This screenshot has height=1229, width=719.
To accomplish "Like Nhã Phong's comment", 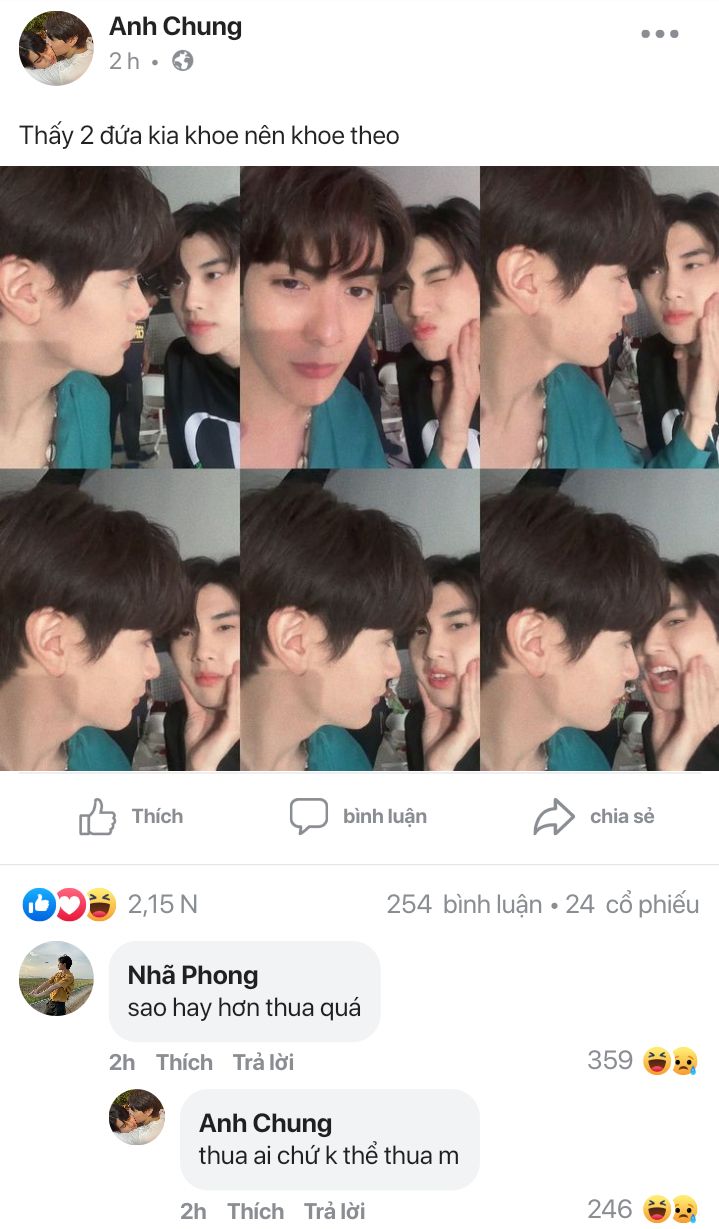I will 184,1062.
